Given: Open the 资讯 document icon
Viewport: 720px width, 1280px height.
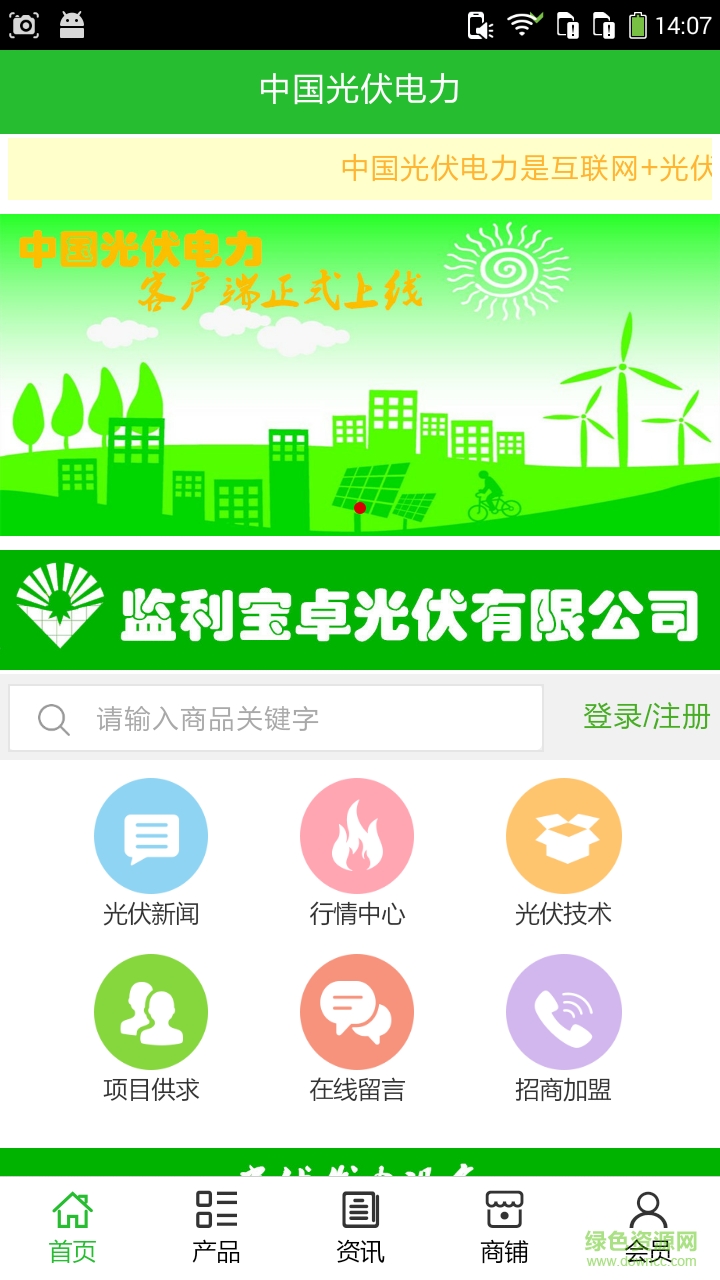Looking at the screenshot, I should pyautogui.click(x=360, y=1213).
